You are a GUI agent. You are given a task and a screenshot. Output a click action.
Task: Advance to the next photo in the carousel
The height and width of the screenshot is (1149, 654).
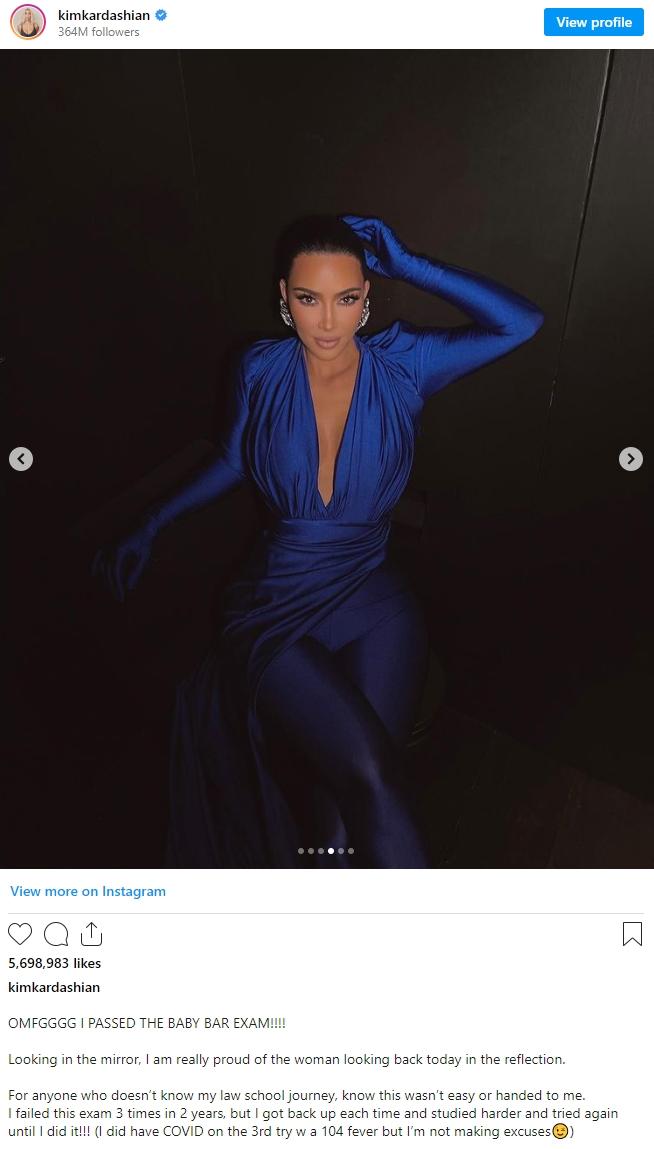click(x=631, y=459)
